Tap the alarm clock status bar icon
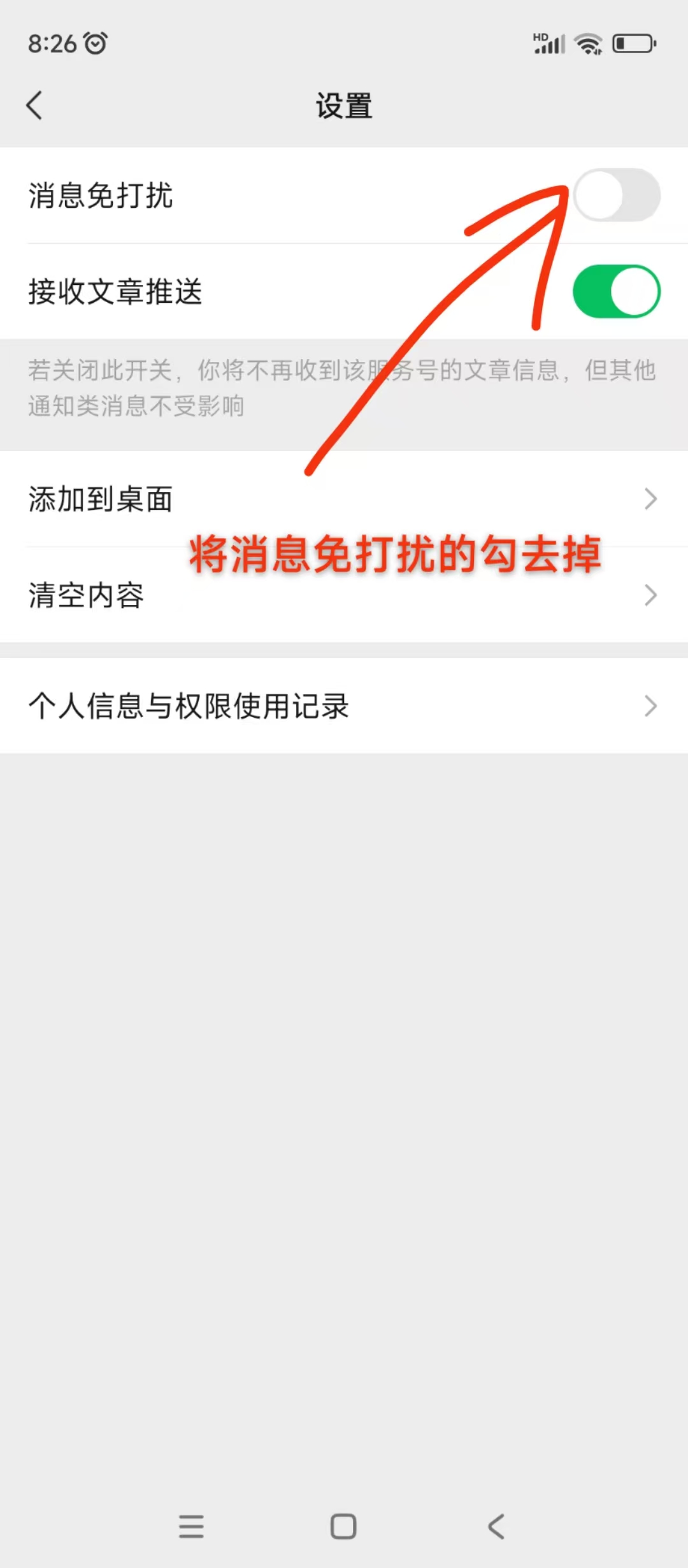Image resolution: width=688 pixels, height=1568 pixels. pos(94,42)
